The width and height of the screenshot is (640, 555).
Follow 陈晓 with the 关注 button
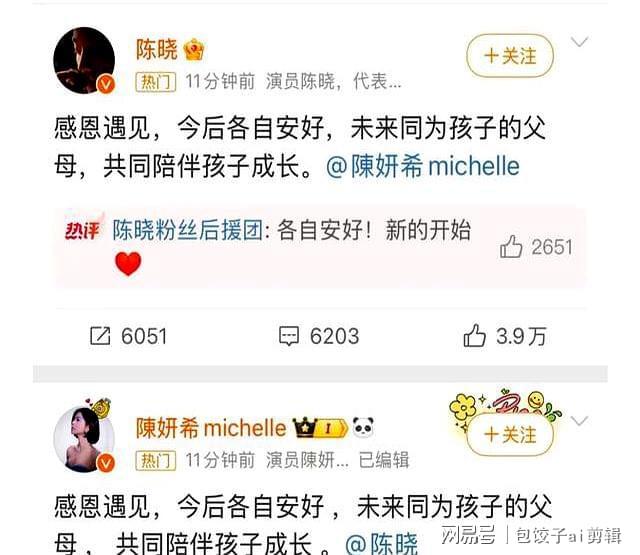point(509,56)
